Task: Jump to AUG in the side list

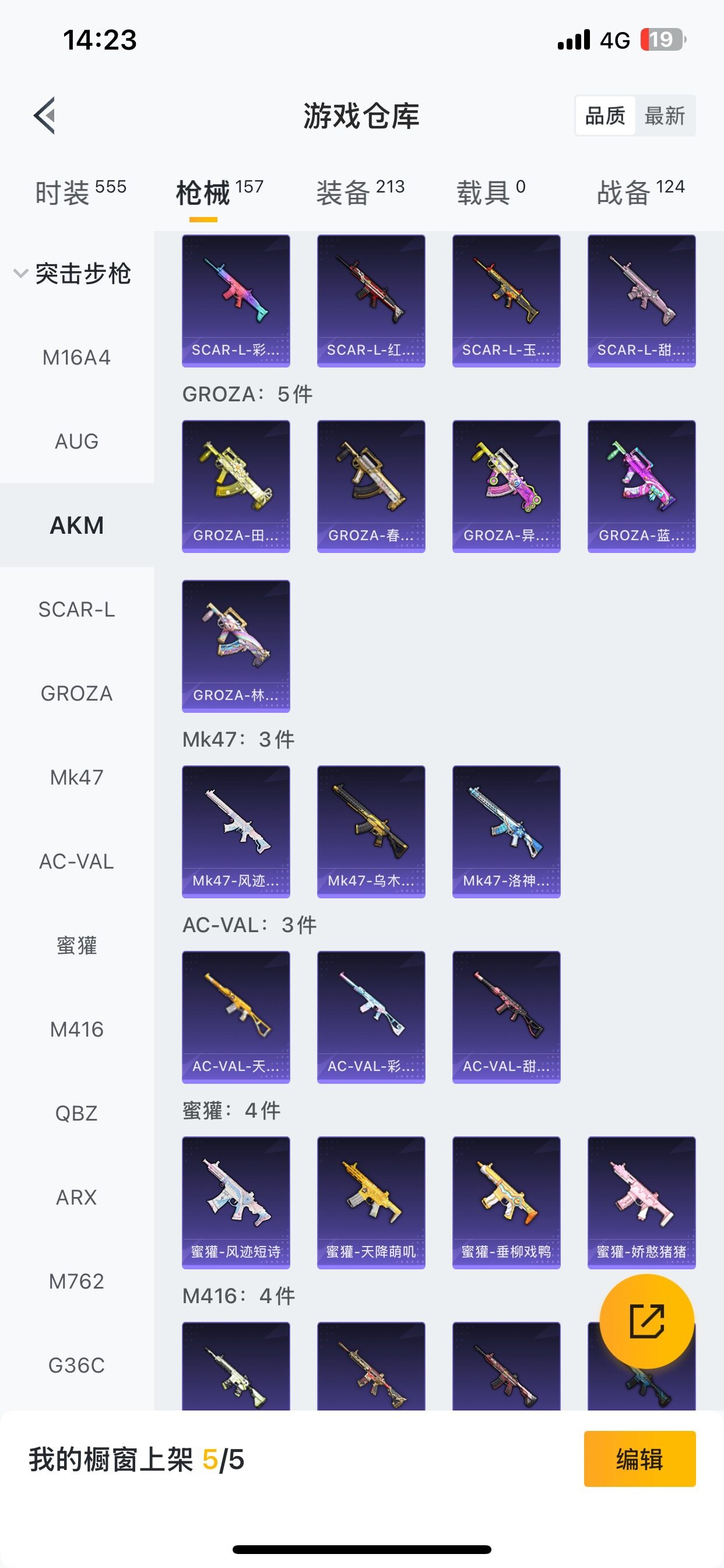Action: 77,442
